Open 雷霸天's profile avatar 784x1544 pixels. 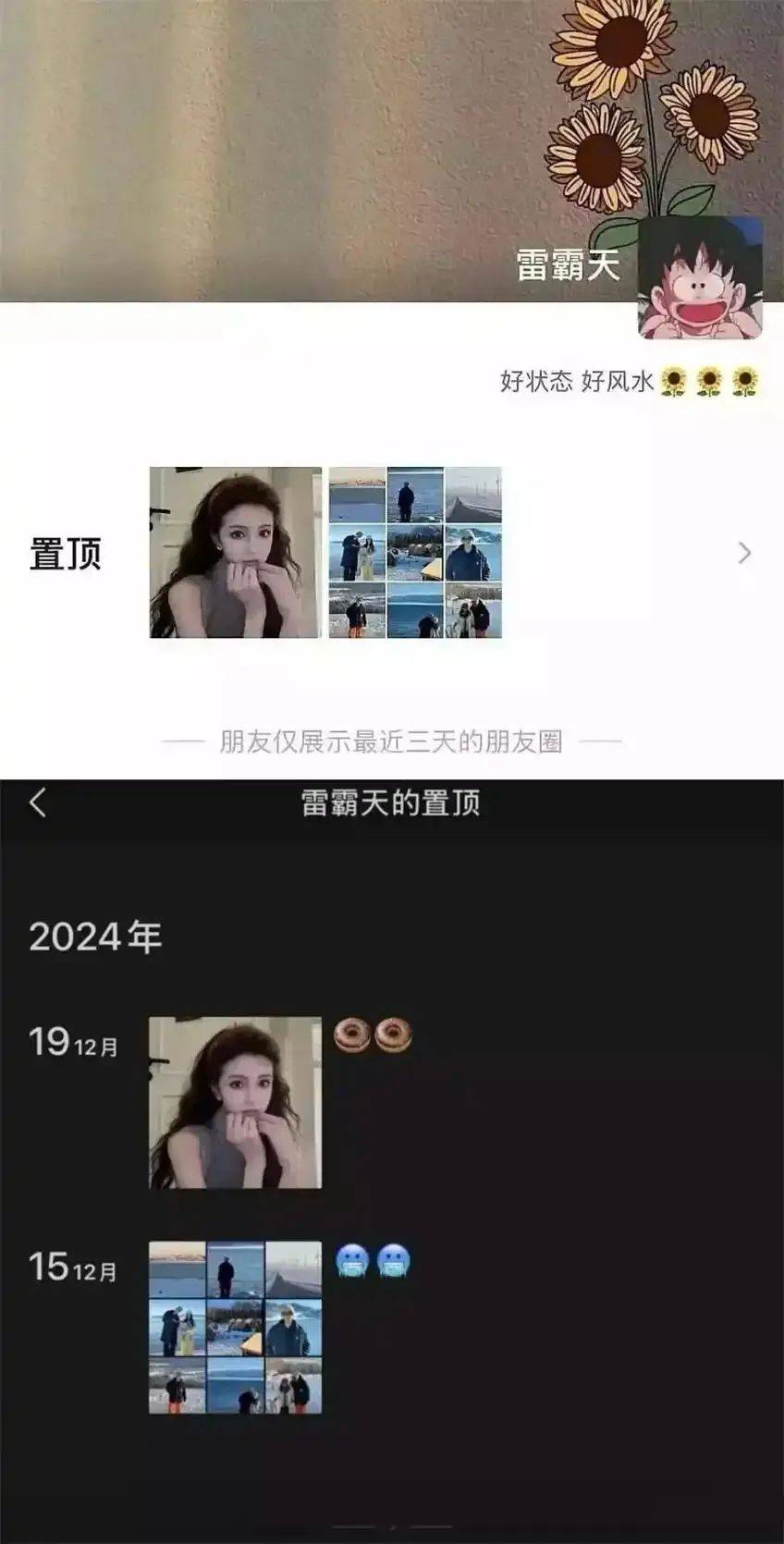pyautogui.click(x=700, y=278)
